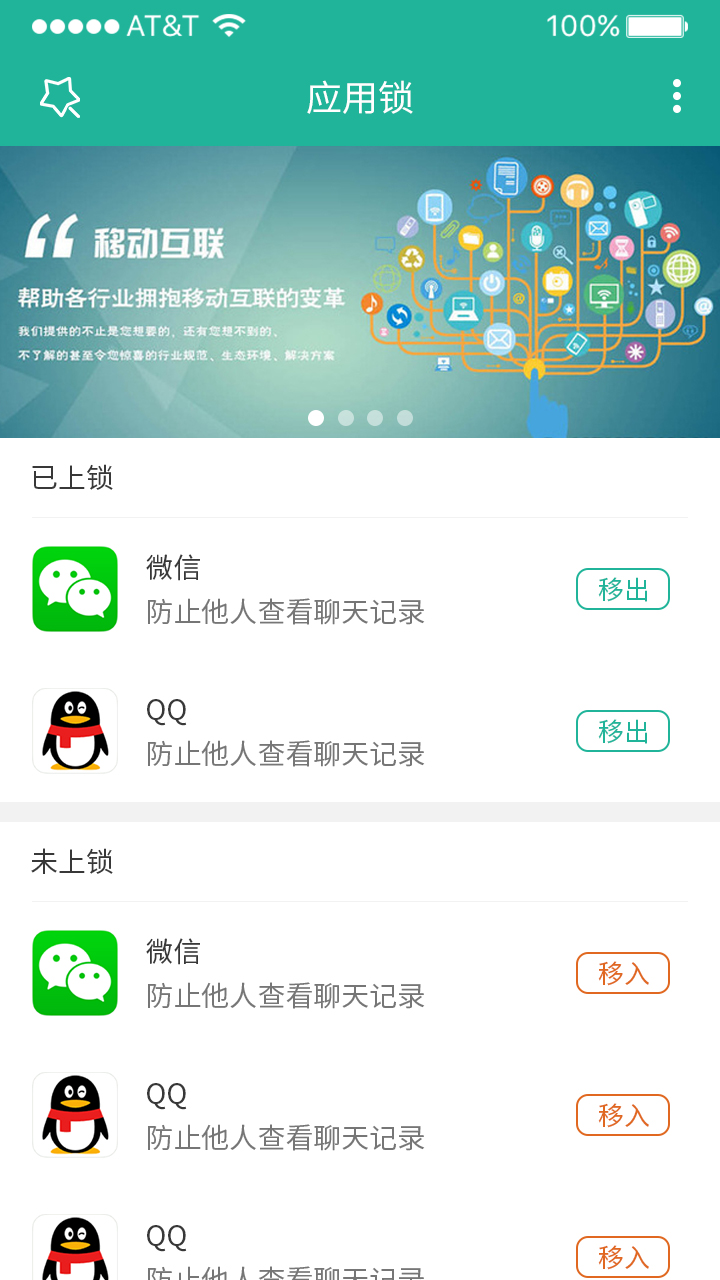The width and height of the screenshot is (720, 1280).
Task: Tap the third banner pagination dot
Action: (x=375, y=418)
